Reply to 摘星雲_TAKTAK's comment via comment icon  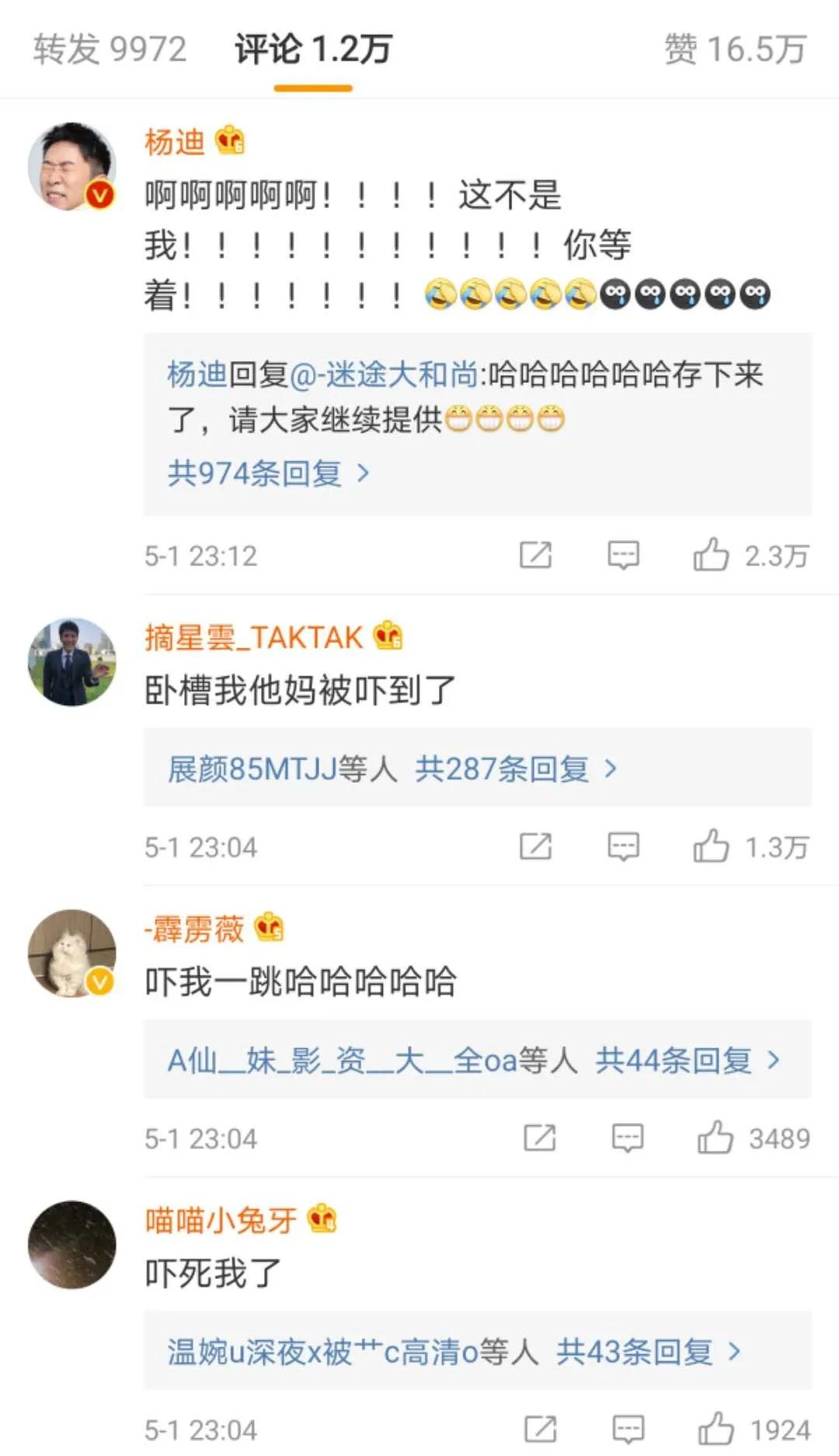point(623,846)
